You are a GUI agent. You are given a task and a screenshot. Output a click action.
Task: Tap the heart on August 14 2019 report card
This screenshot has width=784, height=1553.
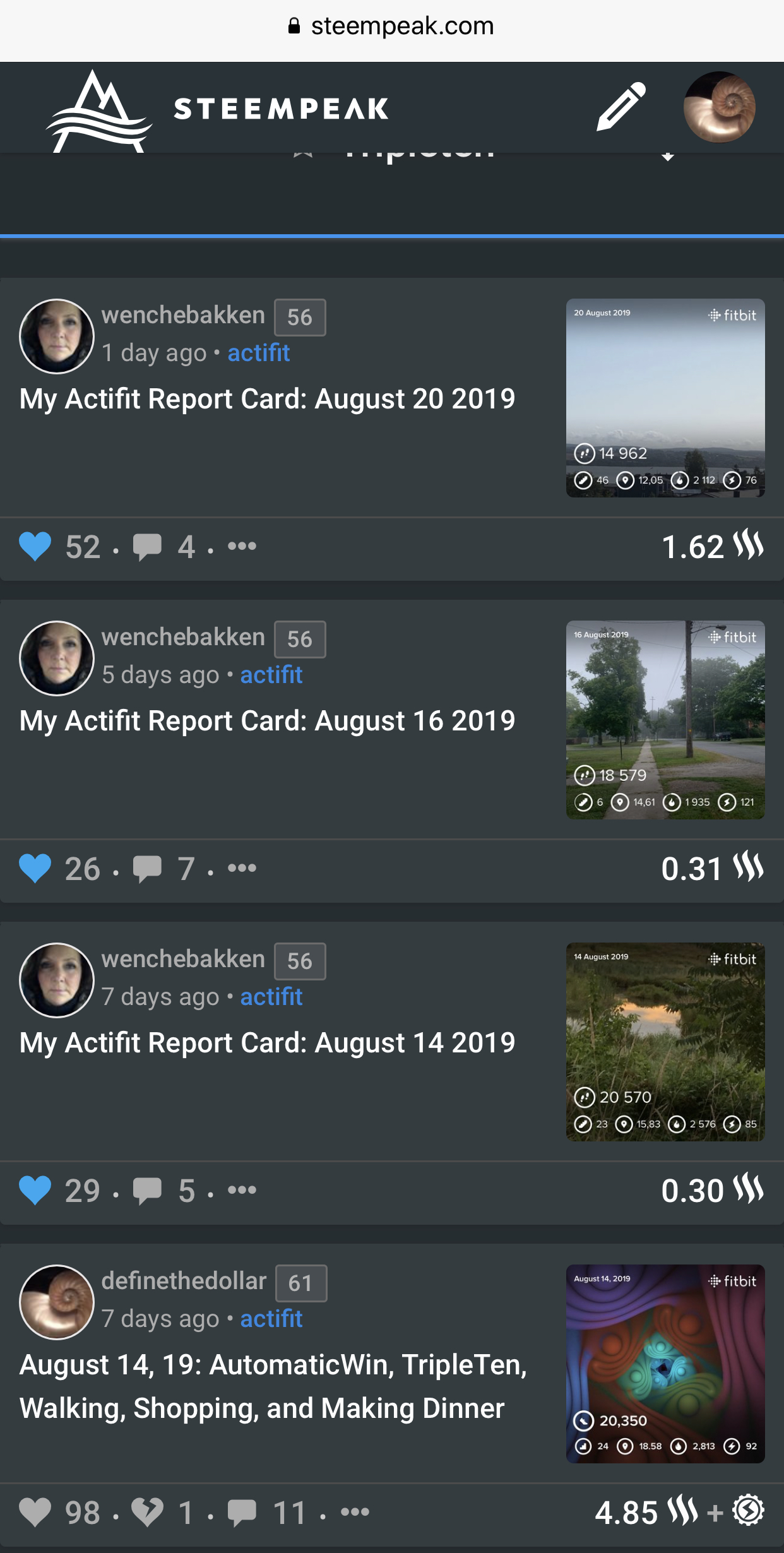point(35,1191)
